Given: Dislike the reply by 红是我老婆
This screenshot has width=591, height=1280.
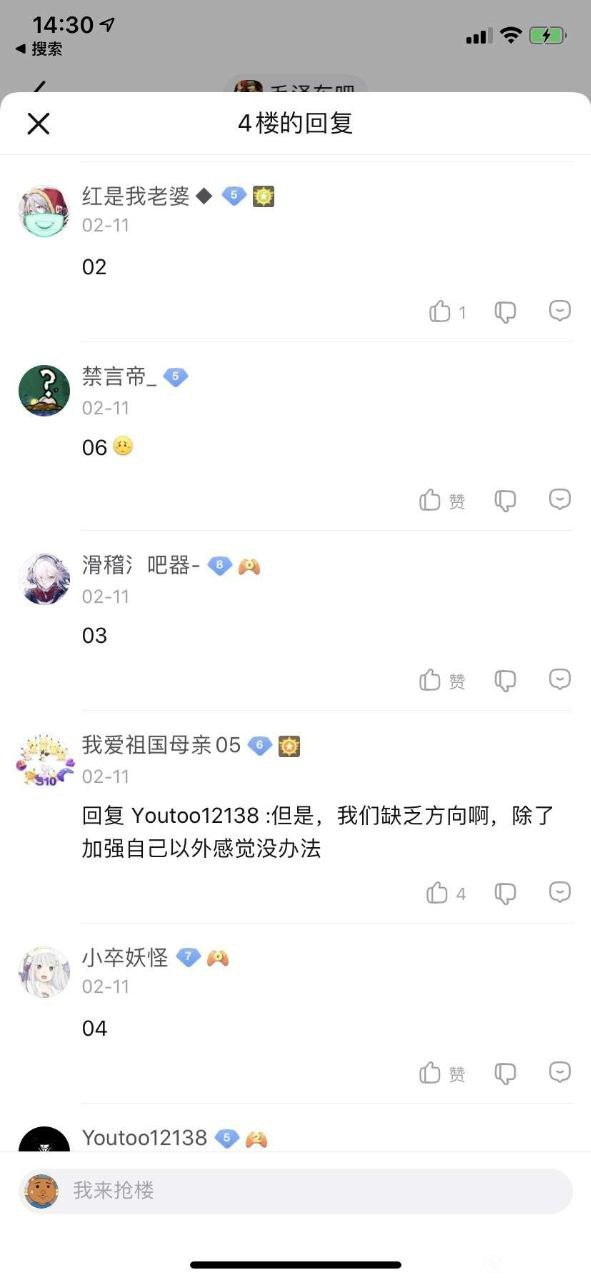Looking at the screenshot, I should pyautogui.click(x=506, y=312).
